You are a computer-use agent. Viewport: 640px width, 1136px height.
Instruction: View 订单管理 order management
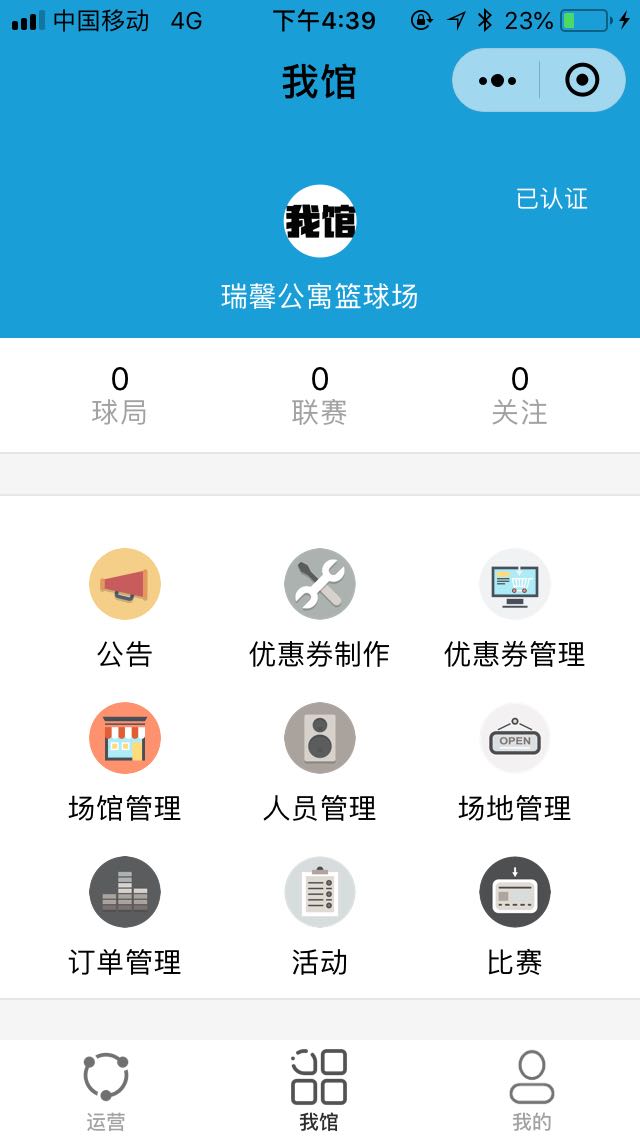click(x=125, y=916)
